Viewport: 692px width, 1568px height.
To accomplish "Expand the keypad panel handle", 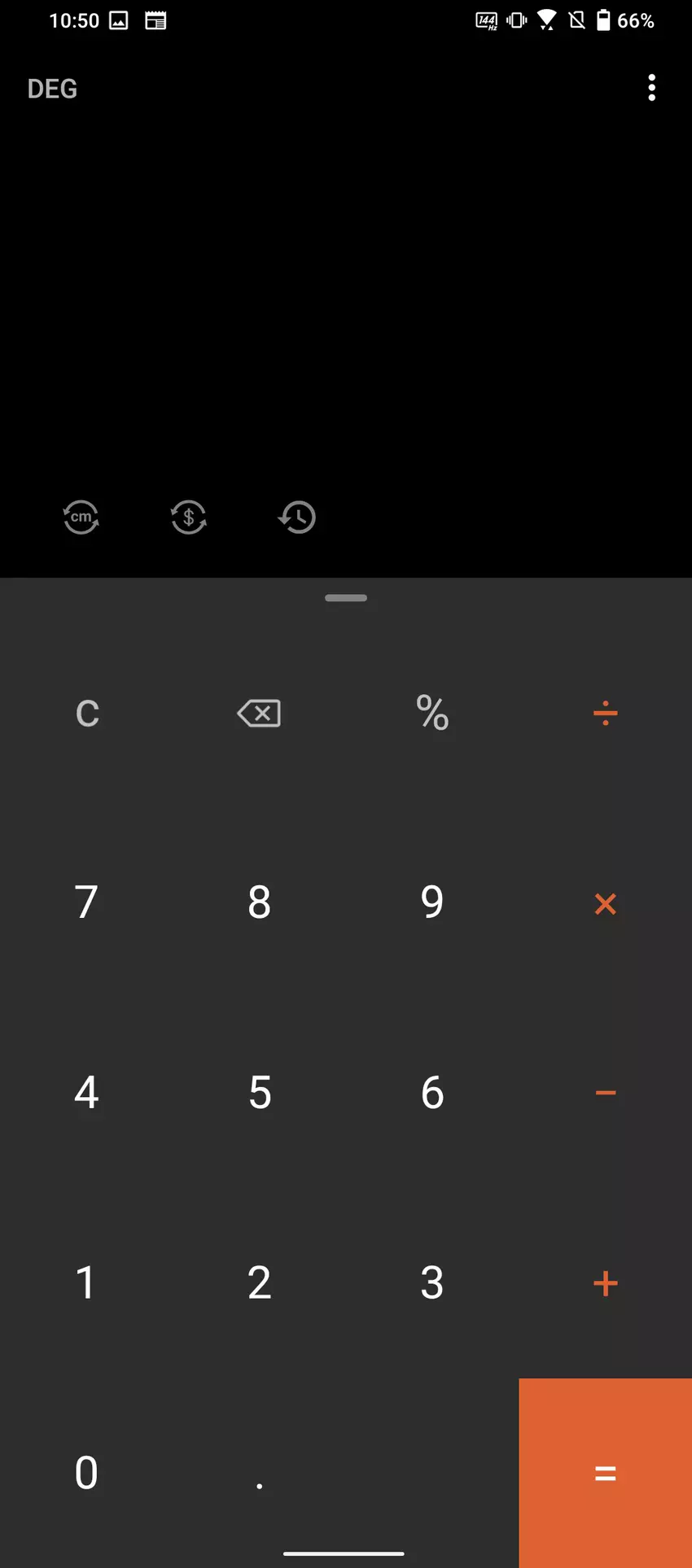I will coord(346,598).
